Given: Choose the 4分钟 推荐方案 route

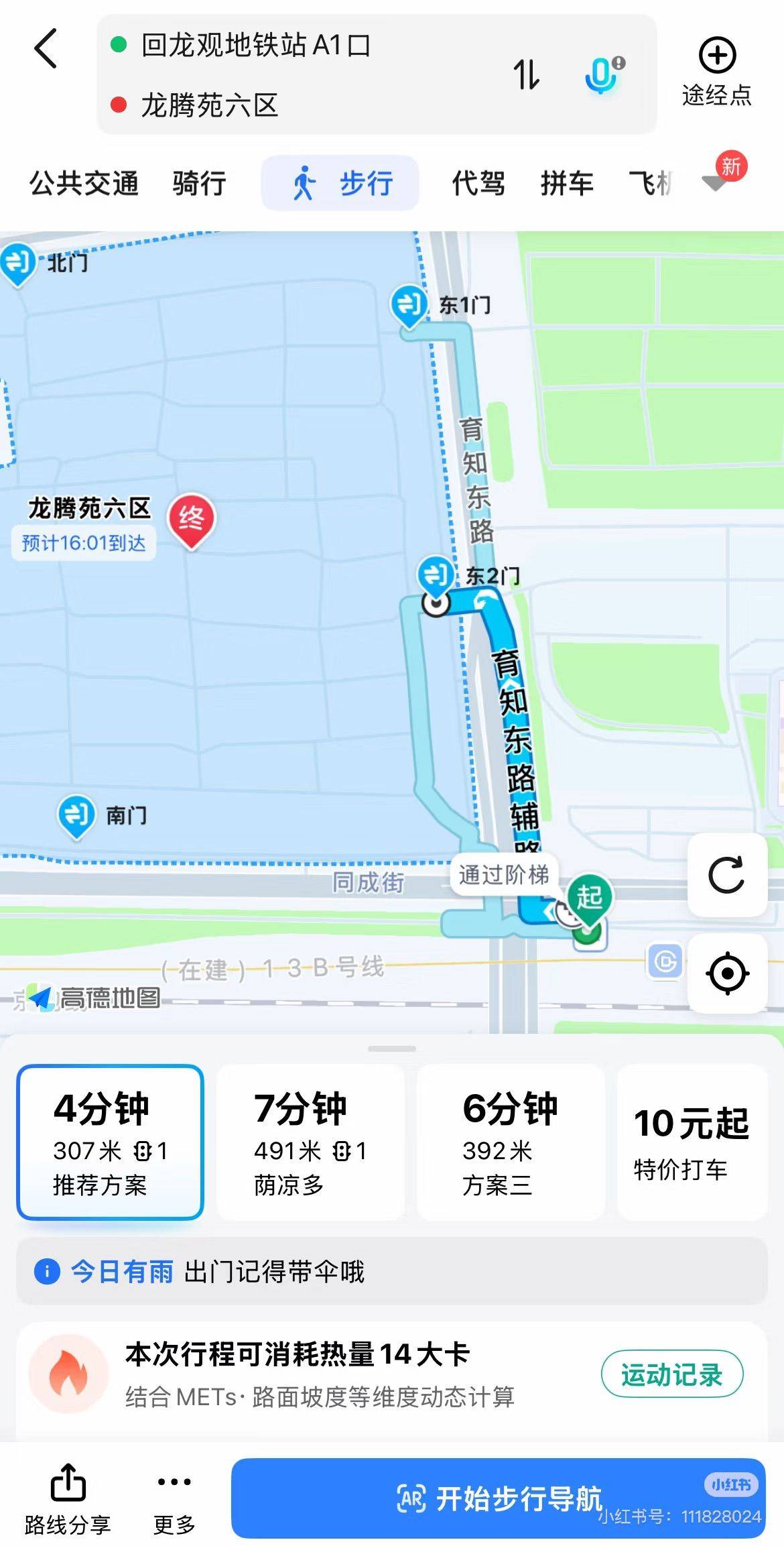Looking at the screenshot, I should (111, 1142).
